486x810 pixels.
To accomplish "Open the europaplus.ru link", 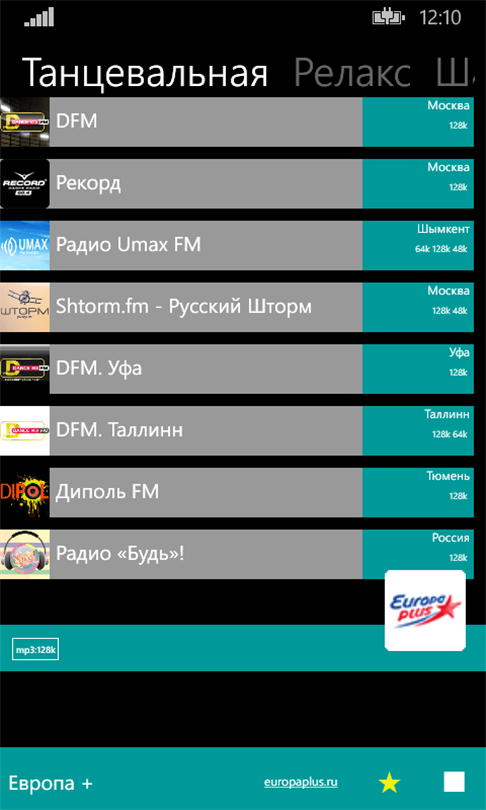I will pyautogui.click(x=301, y=782).
